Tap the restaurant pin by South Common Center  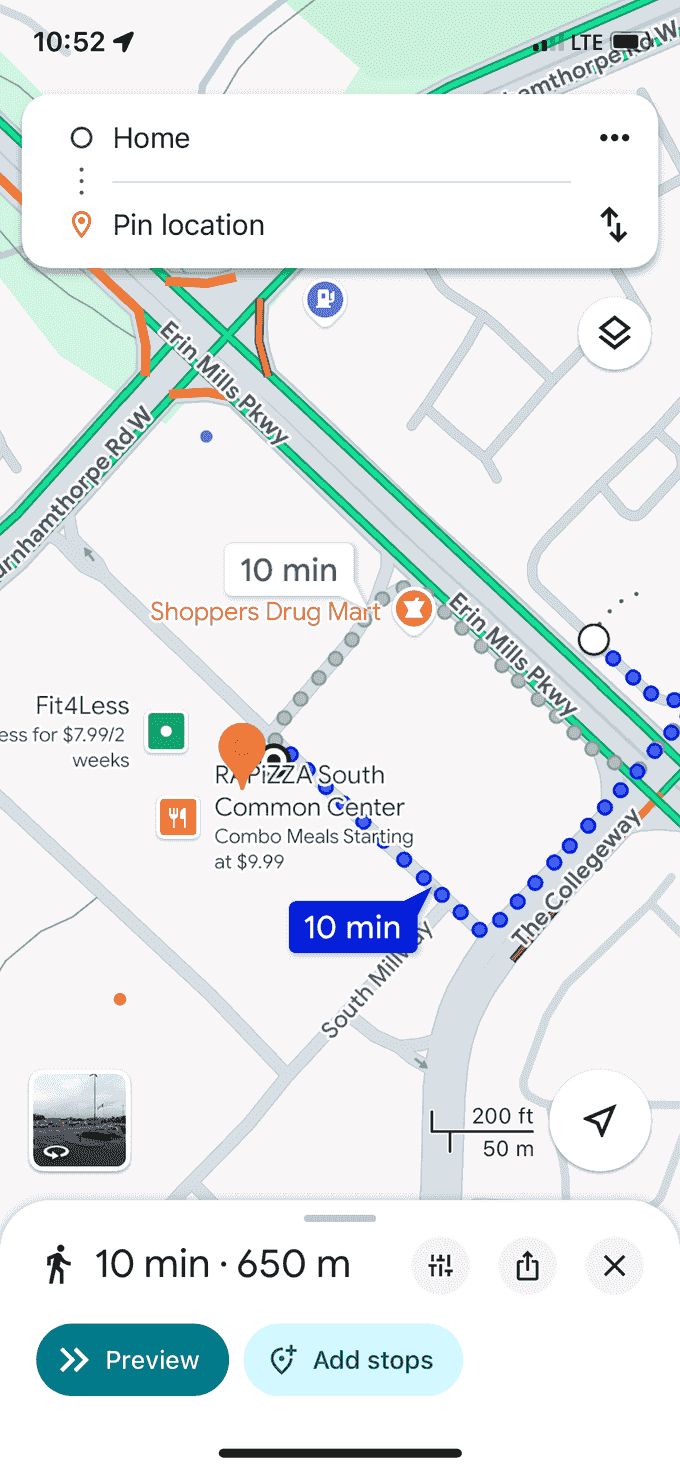[178, 817]
